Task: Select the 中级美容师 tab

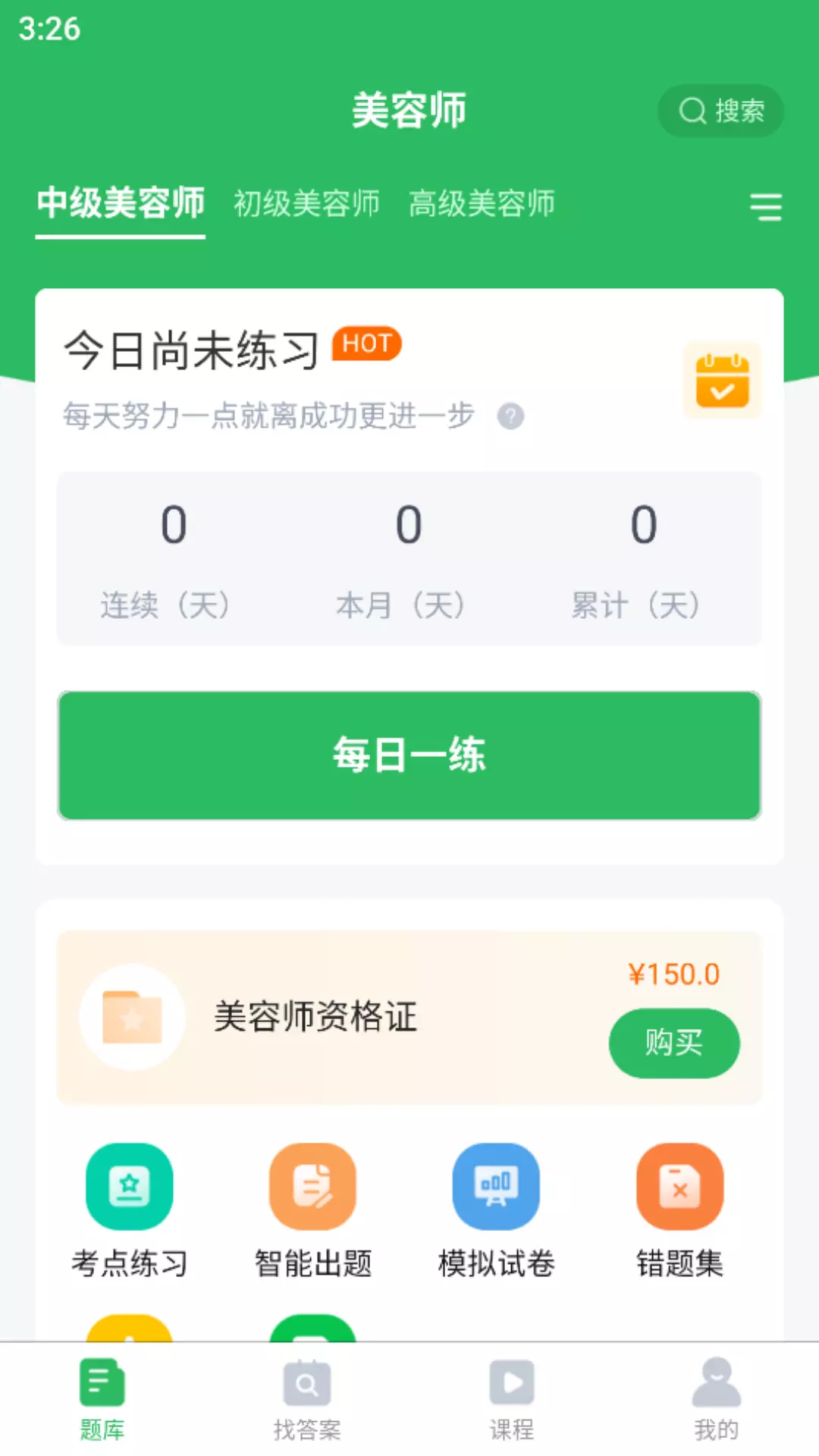Action: 121,203
